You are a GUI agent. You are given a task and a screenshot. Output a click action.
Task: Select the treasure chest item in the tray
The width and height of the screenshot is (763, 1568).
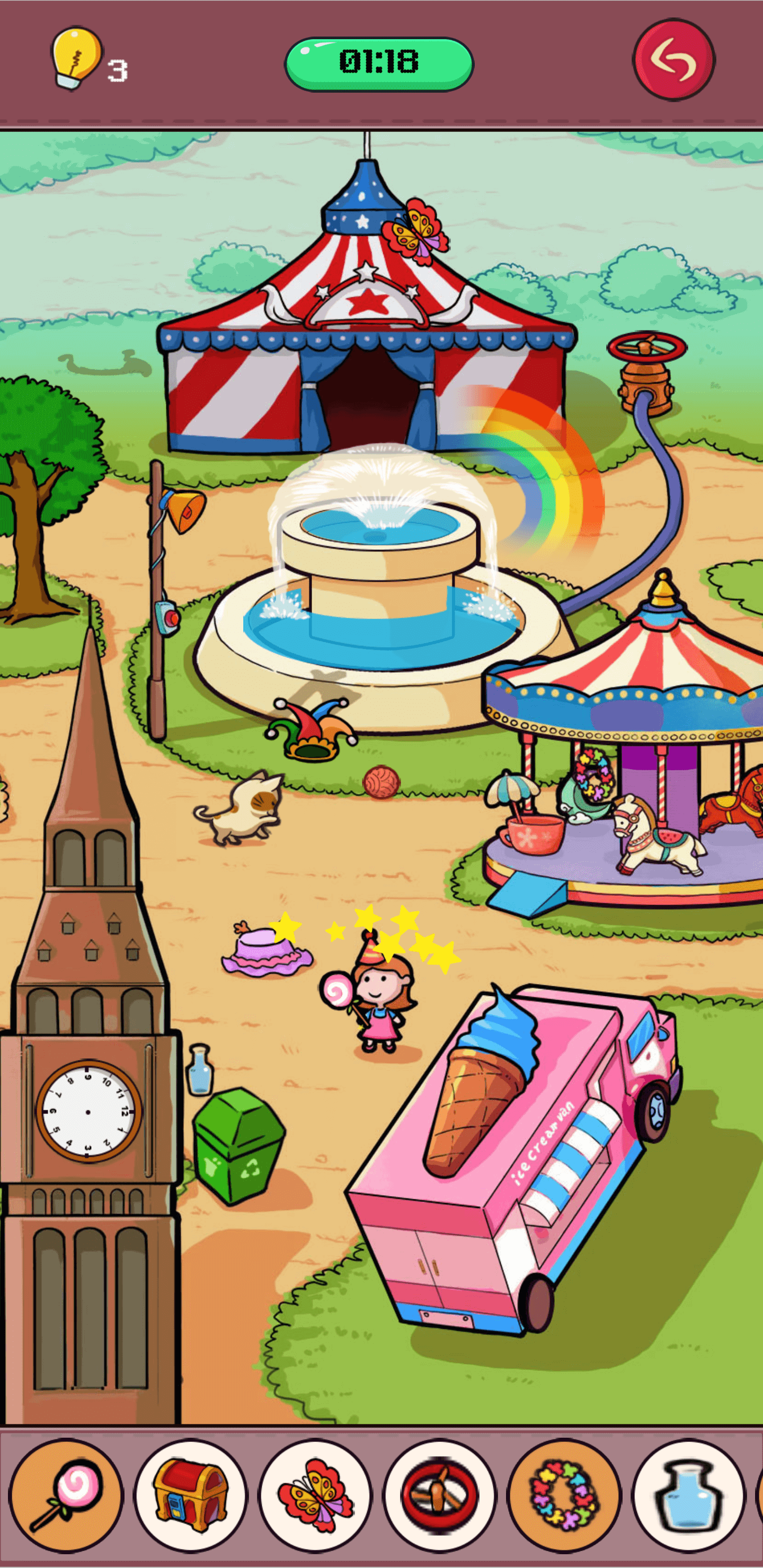click(191, 1494)
